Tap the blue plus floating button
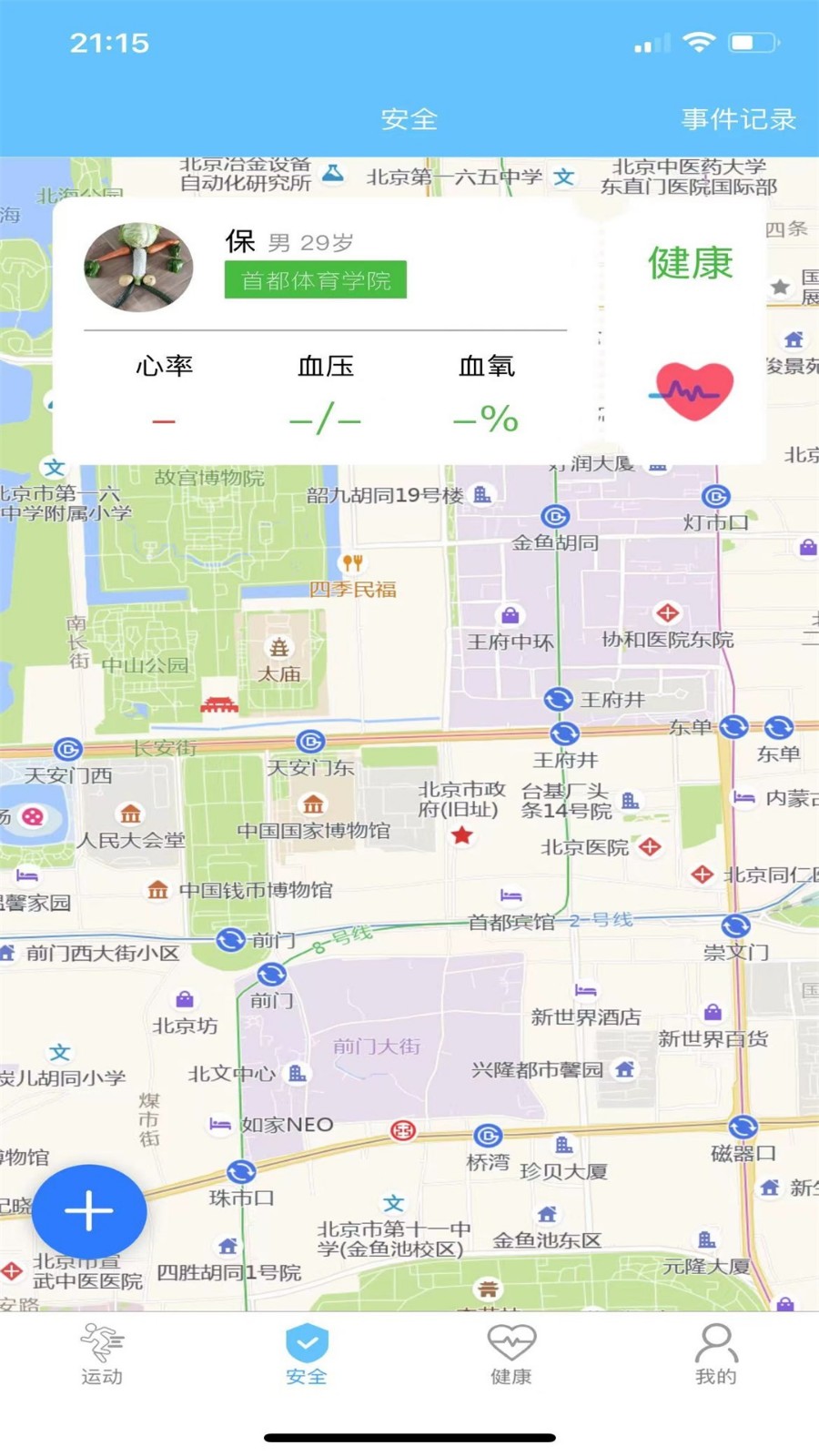Screen dimensions: 819x1456 [x=89, y=1211]
